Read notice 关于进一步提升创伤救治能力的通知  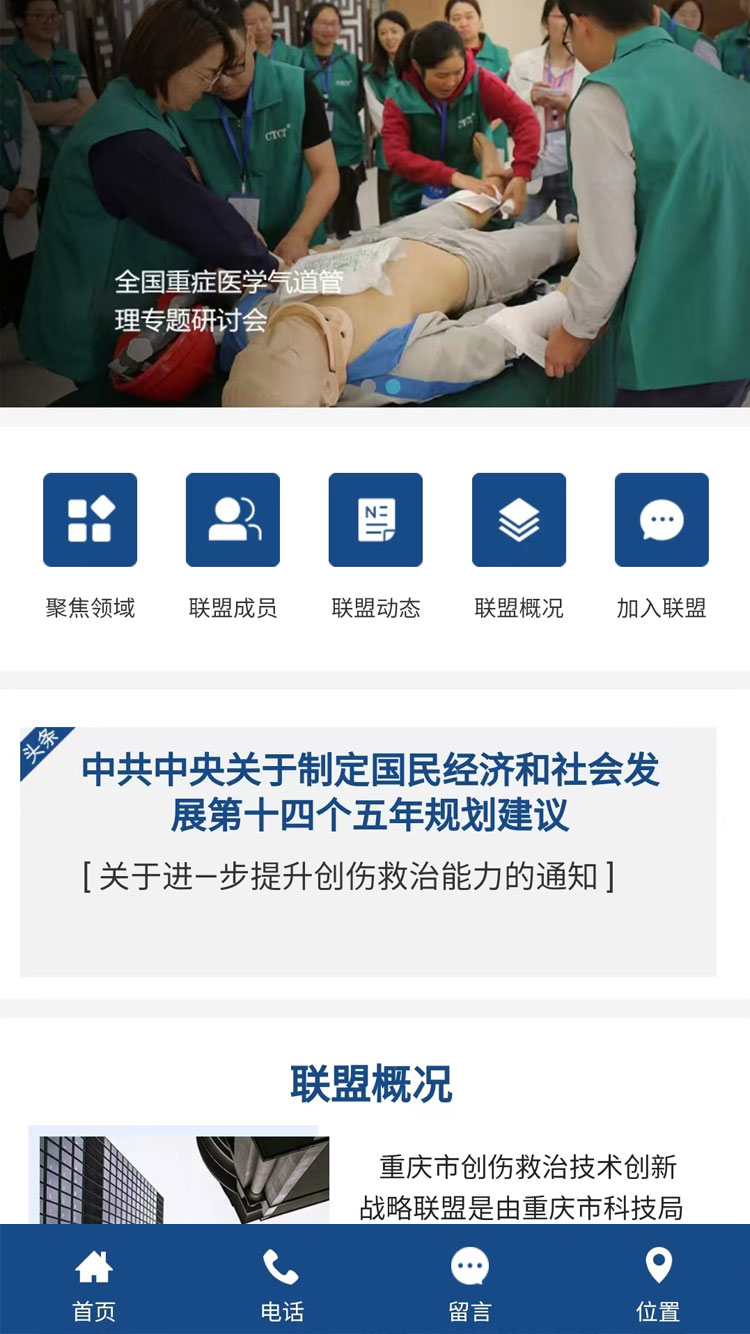(x=348, y=876)
